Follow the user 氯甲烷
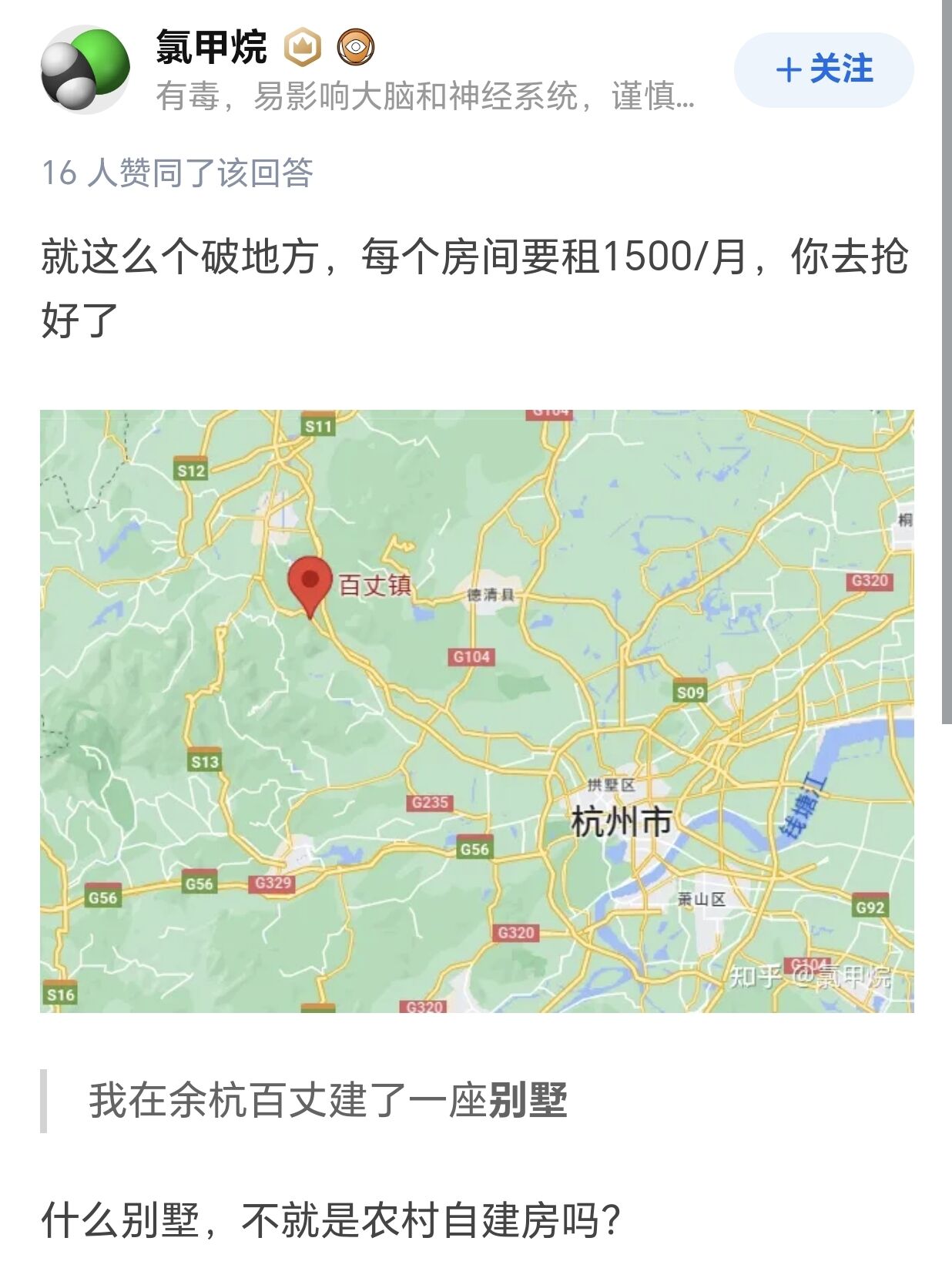 coord(823,69)
